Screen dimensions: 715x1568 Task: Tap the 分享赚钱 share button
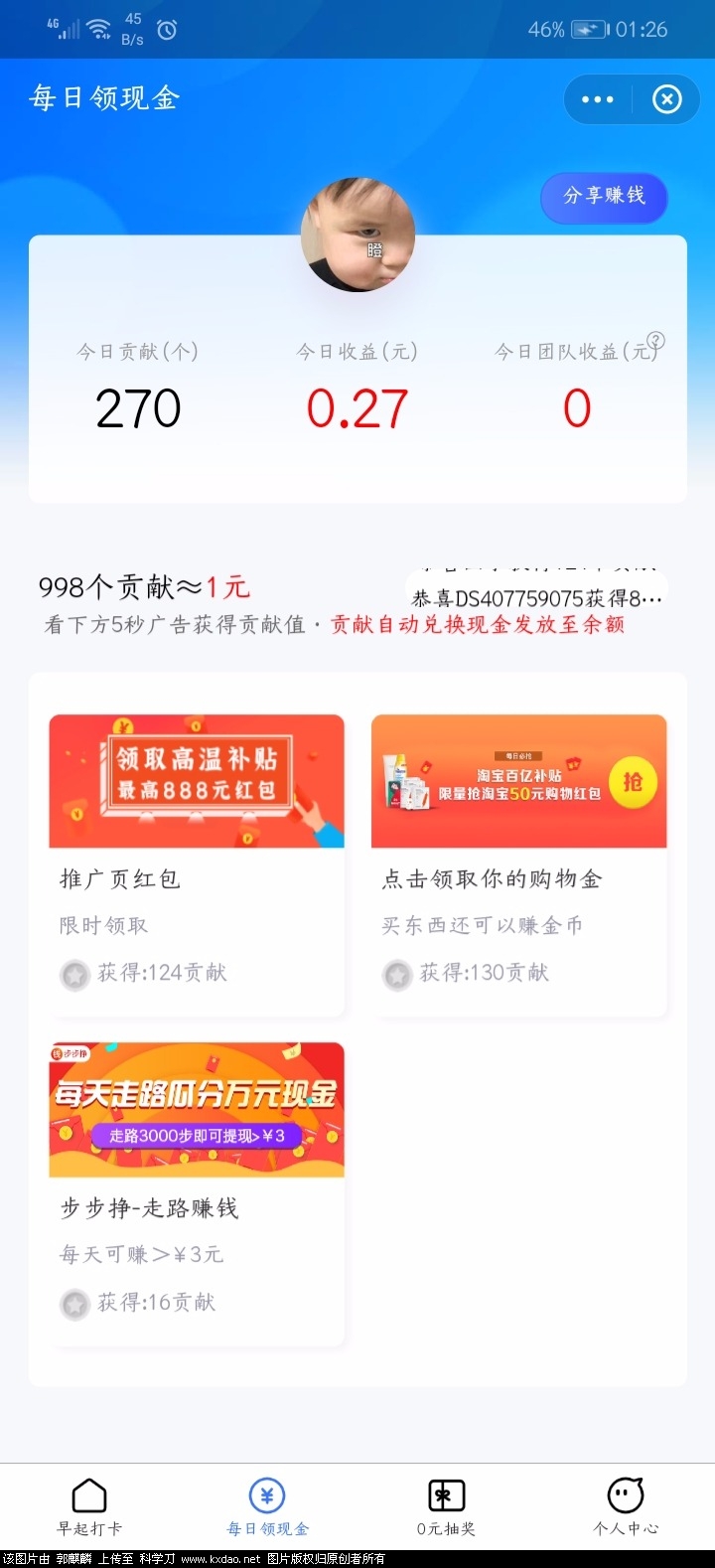604,196
